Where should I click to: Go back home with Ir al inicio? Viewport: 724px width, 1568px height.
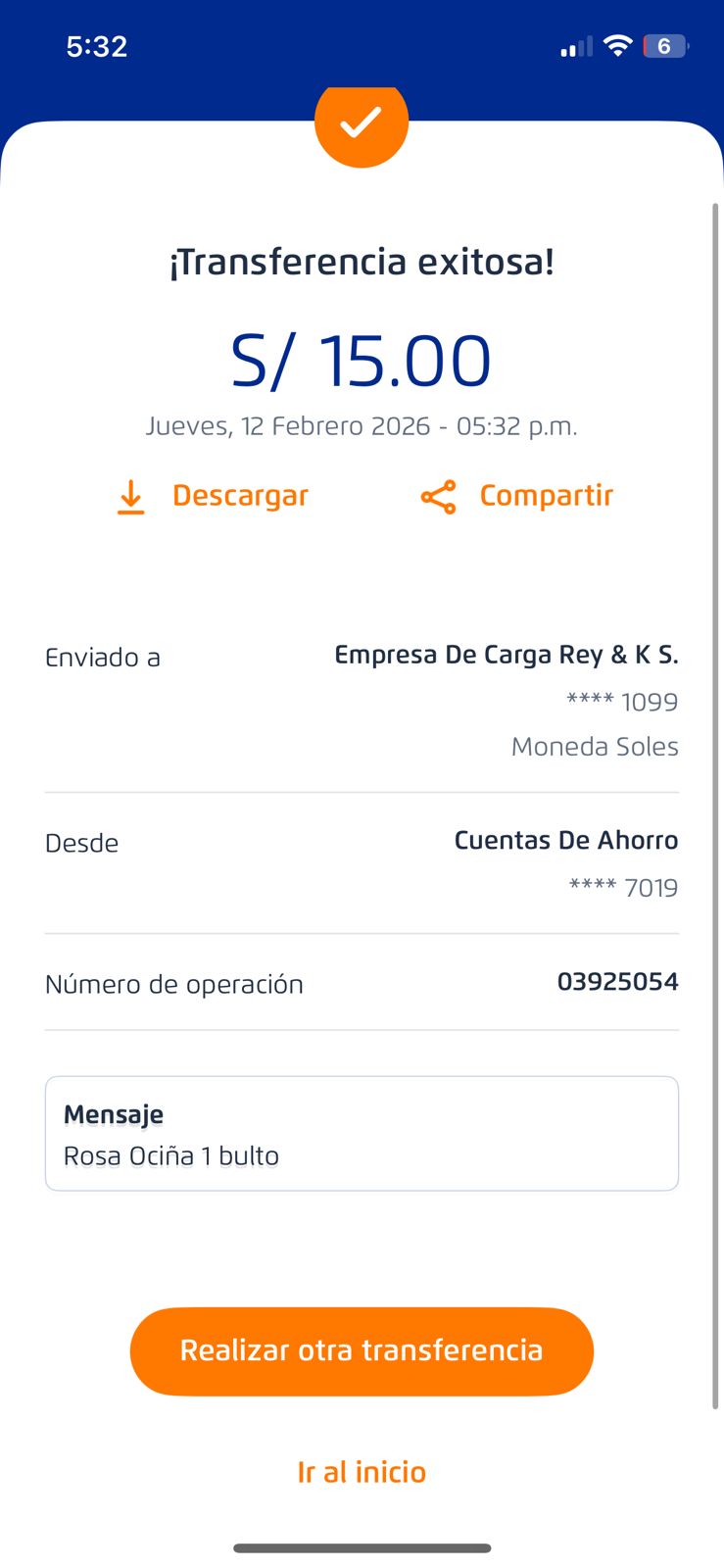click(362, 1472)
